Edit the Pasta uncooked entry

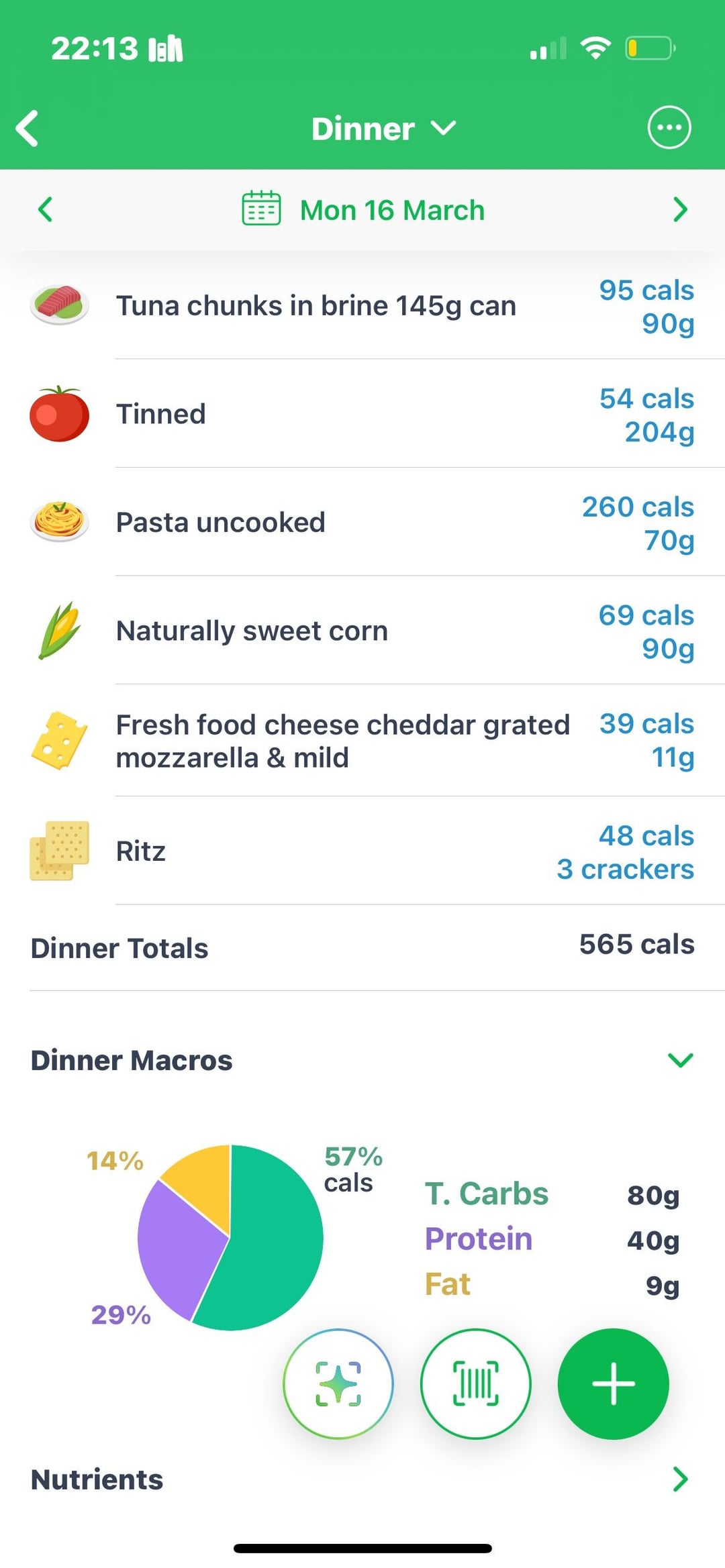(362, 523)
